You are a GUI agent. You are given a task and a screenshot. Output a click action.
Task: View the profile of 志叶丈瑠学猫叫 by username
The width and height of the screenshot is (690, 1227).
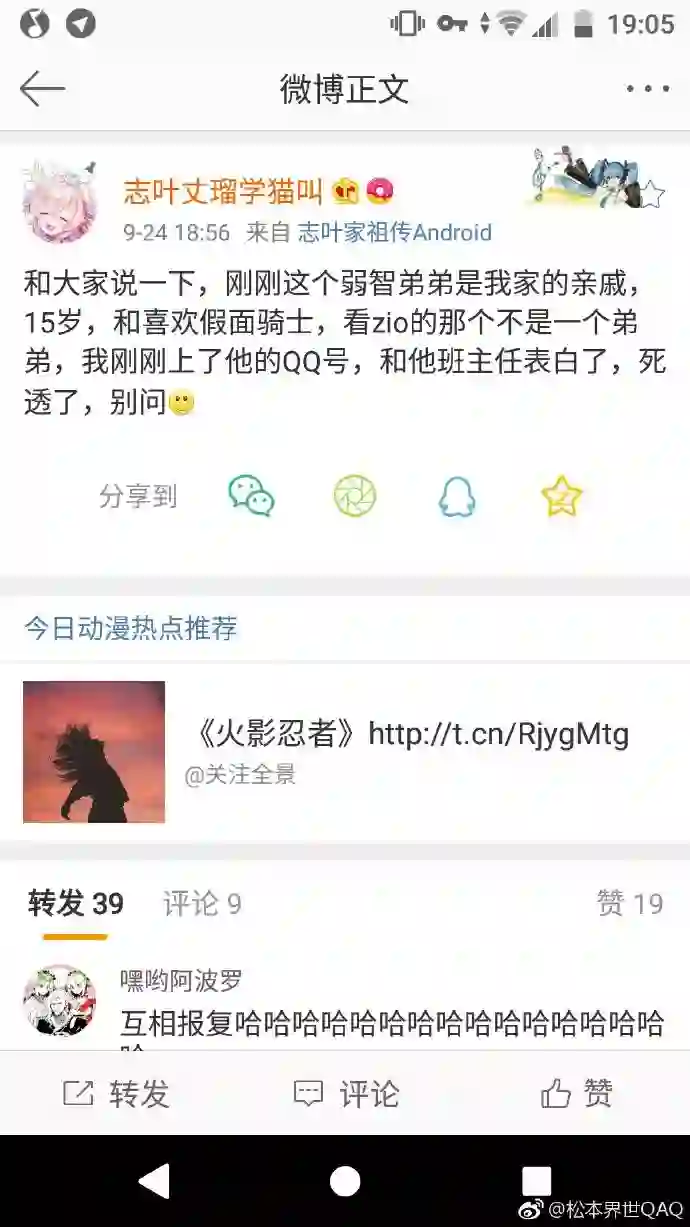(x=222, y=190)
